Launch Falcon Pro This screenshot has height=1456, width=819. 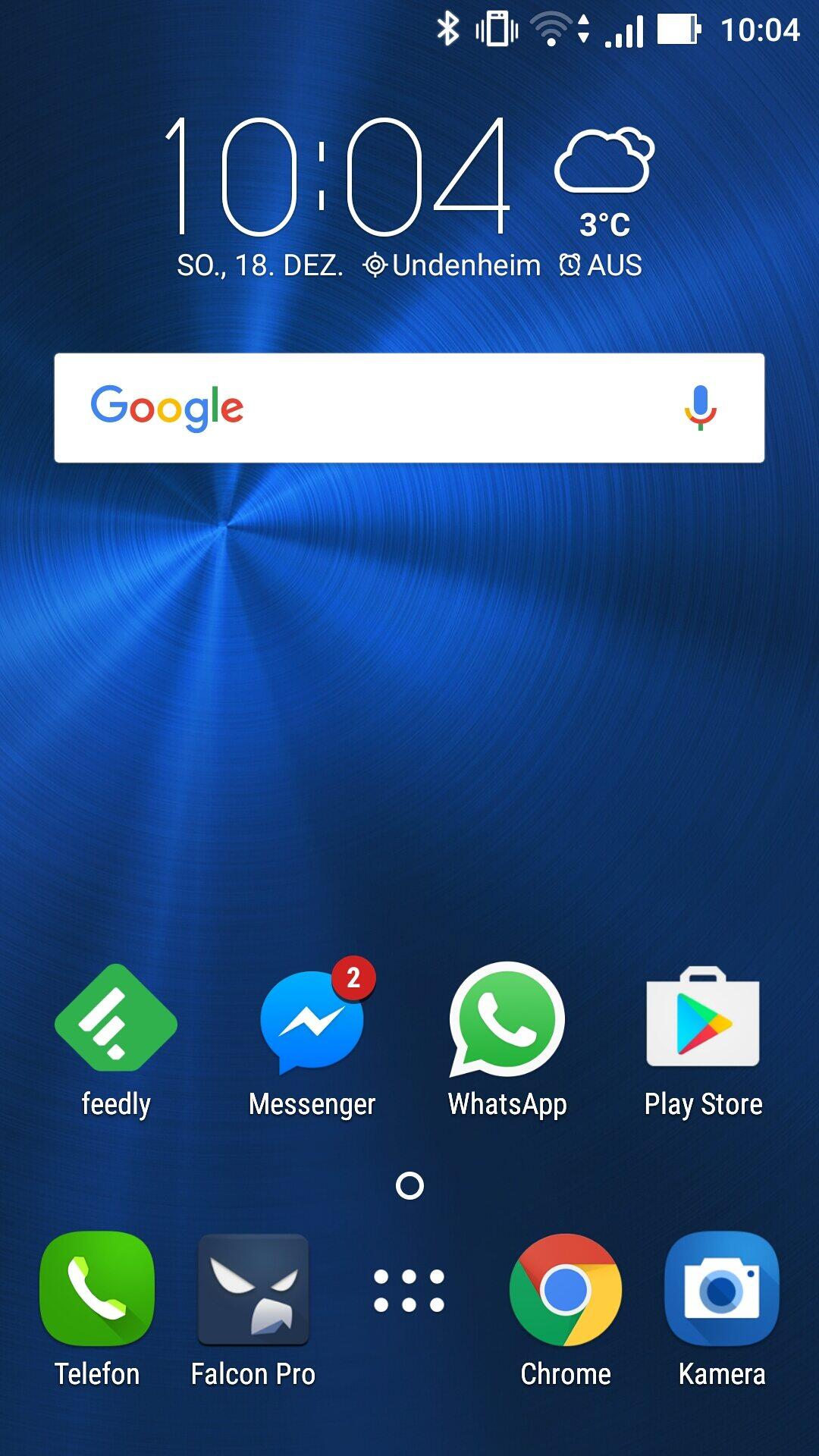[x=253, y=1289]
